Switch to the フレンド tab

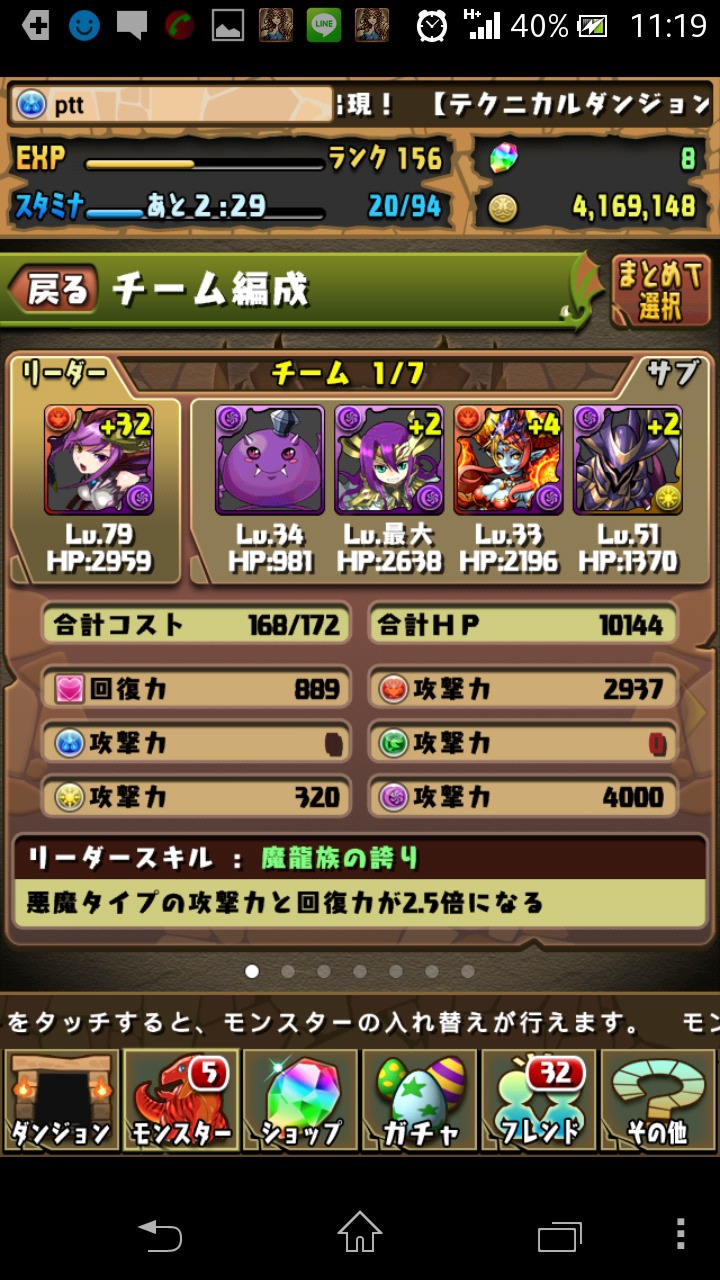coord(539,1100)
